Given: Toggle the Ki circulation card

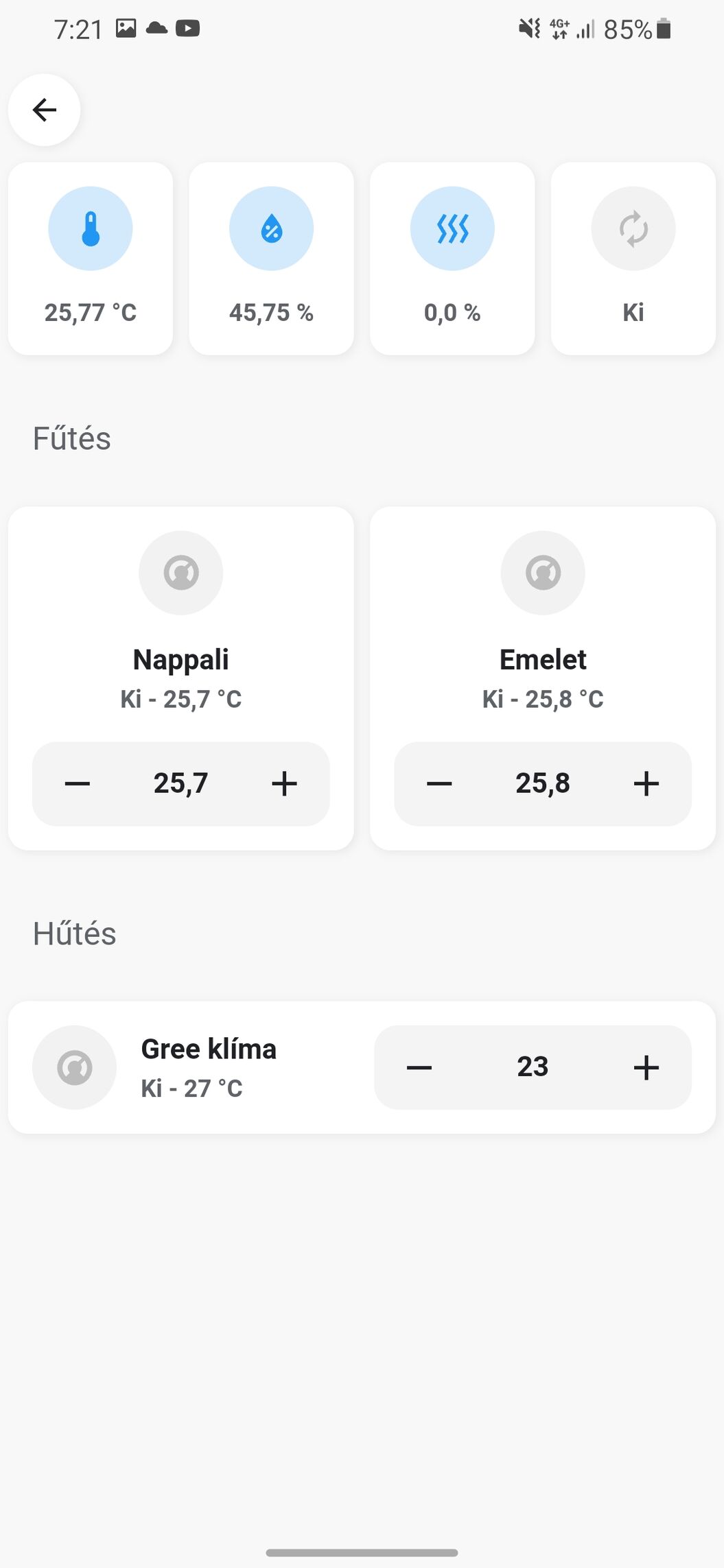Looking at the screenshot, I should coord(633,259).
